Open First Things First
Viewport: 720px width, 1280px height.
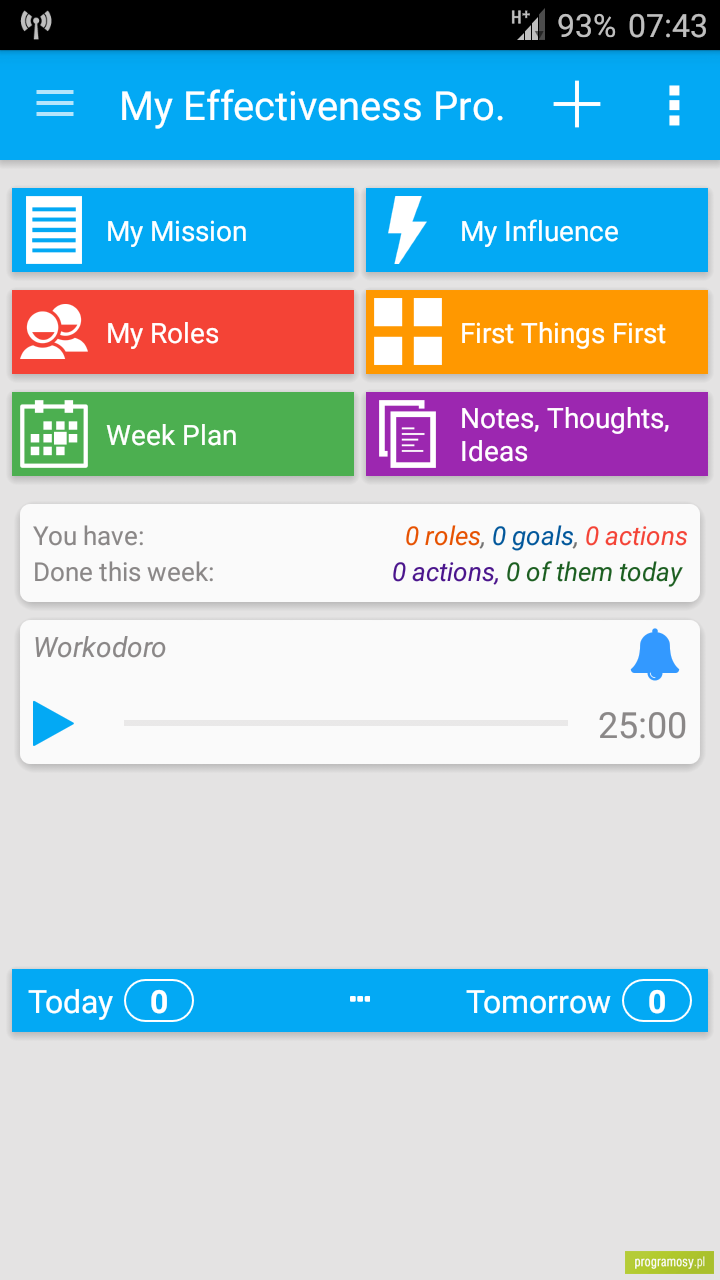tap(537, 332)
